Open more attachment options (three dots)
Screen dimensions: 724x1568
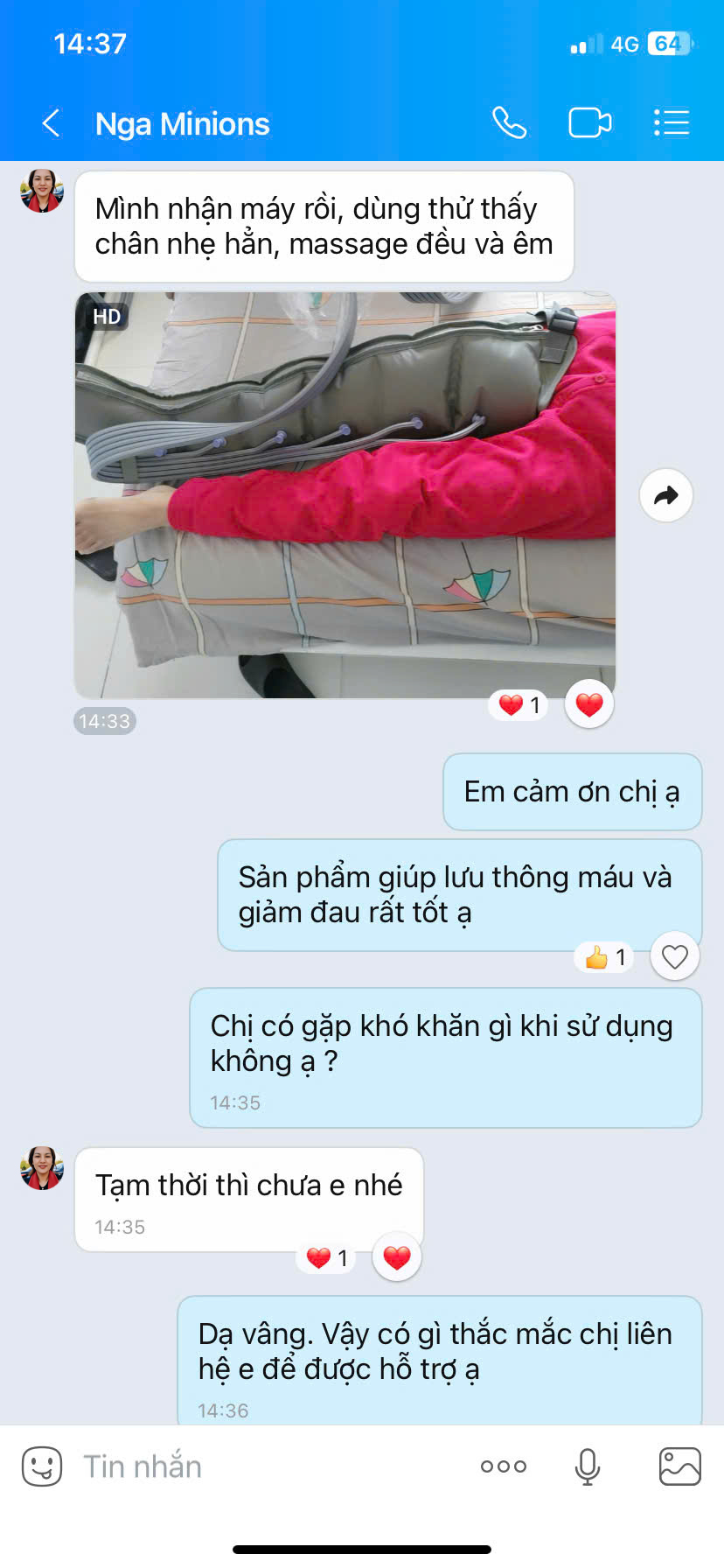(x=504, y=1466)
